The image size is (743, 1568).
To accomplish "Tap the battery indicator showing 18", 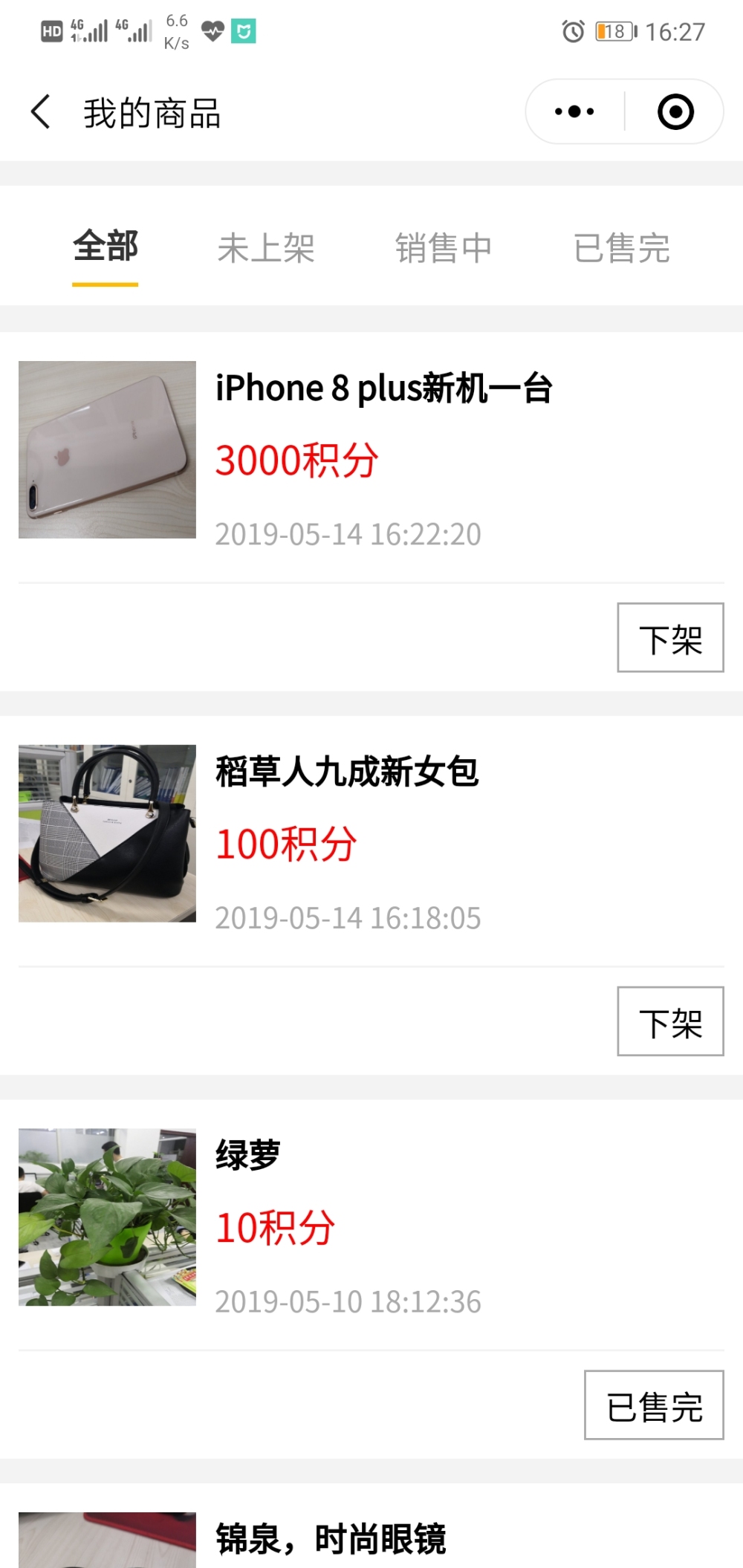I will [x=614, y=31].
